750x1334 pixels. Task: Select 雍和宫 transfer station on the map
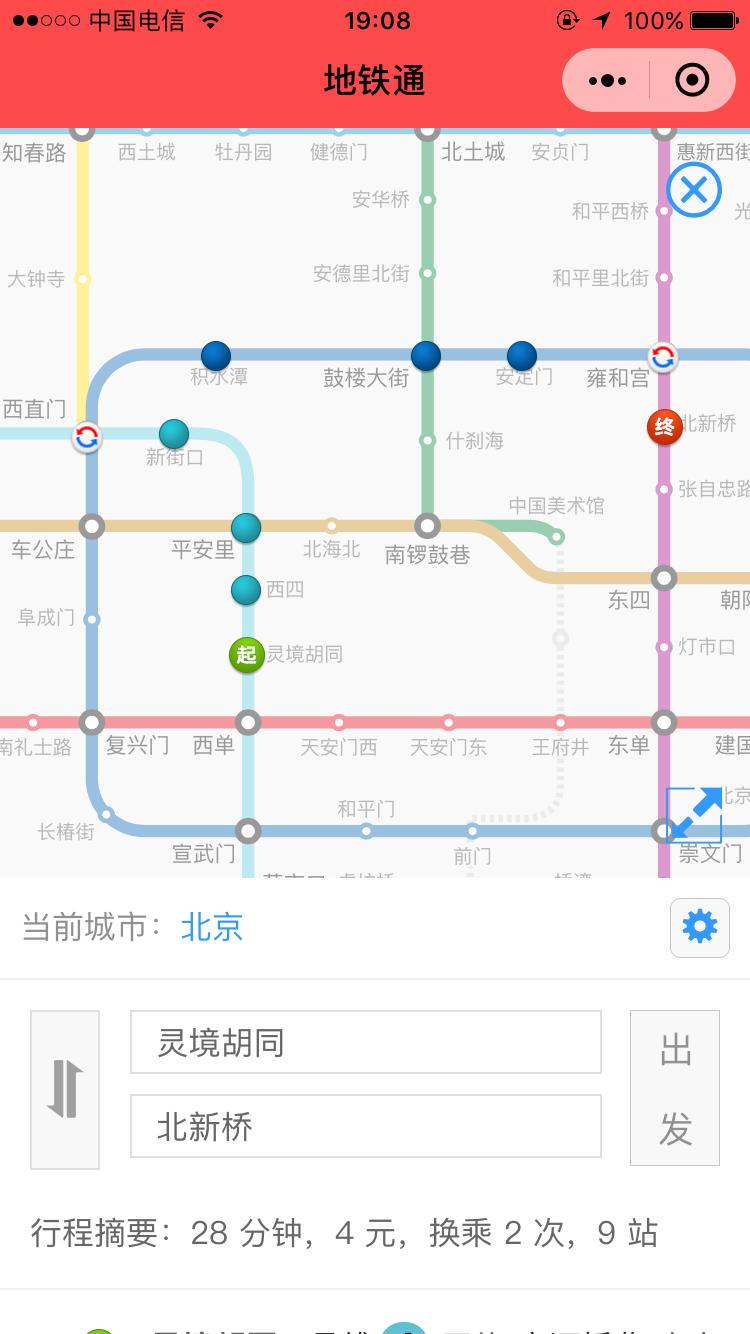pyautogui.click(x=663, y=357)
